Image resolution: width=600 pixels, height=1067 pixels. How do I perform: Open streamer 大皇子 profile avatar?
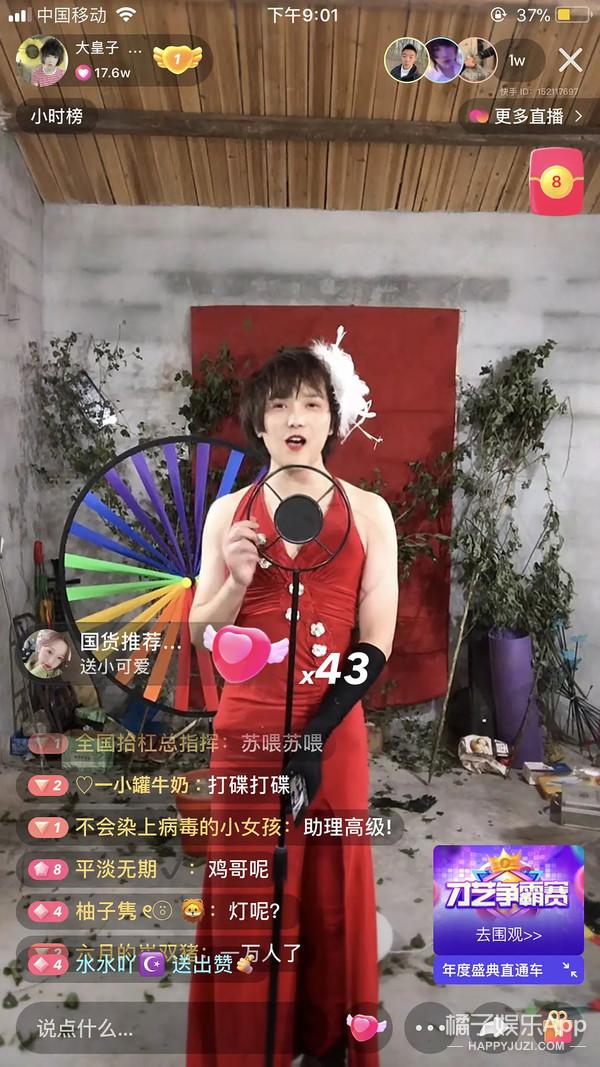click(x=41, y=61)
